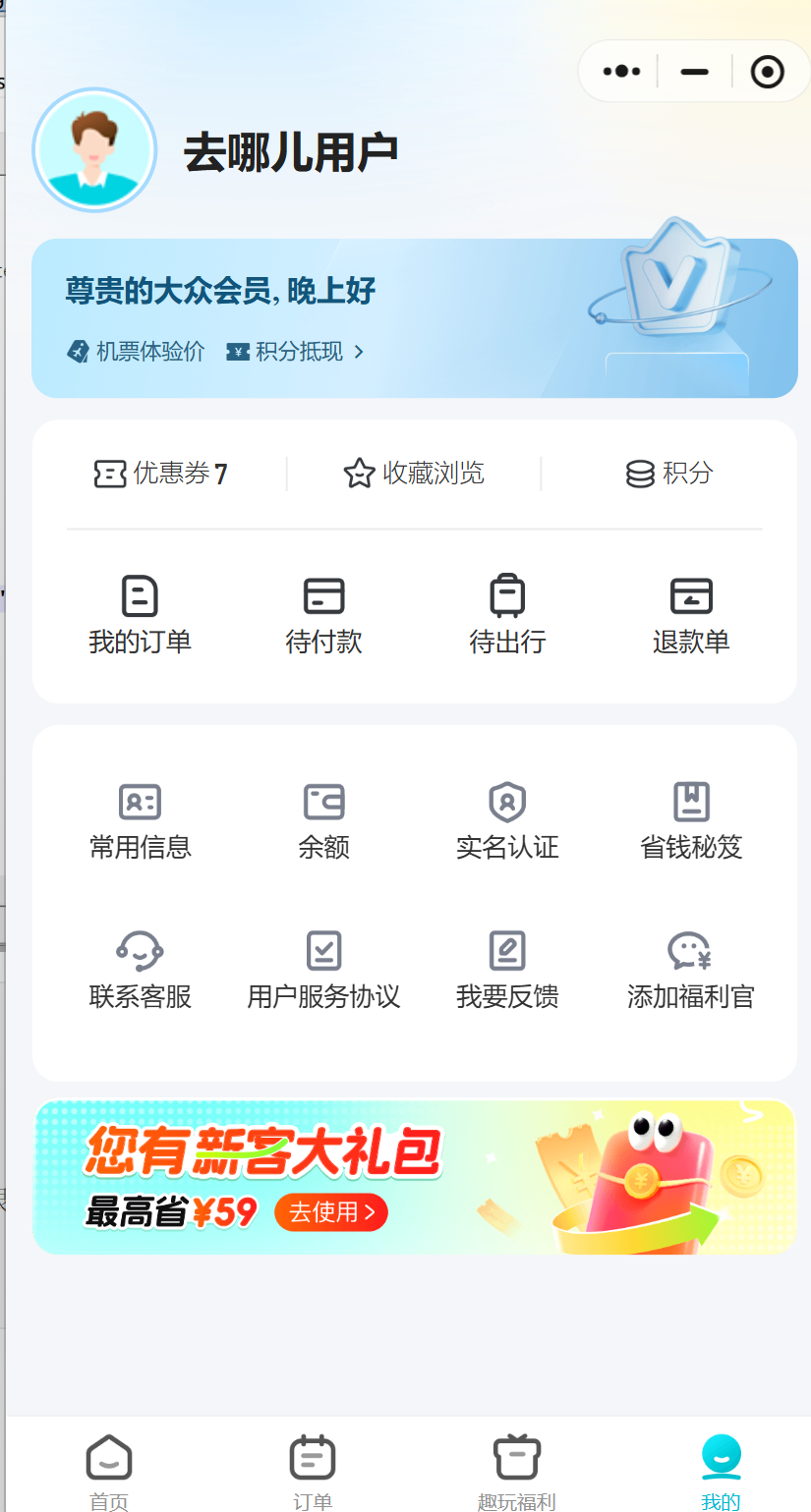The height and width of the screenshot is (1512, 811).
Task: Open 常用信息
Action: (140, 821)
